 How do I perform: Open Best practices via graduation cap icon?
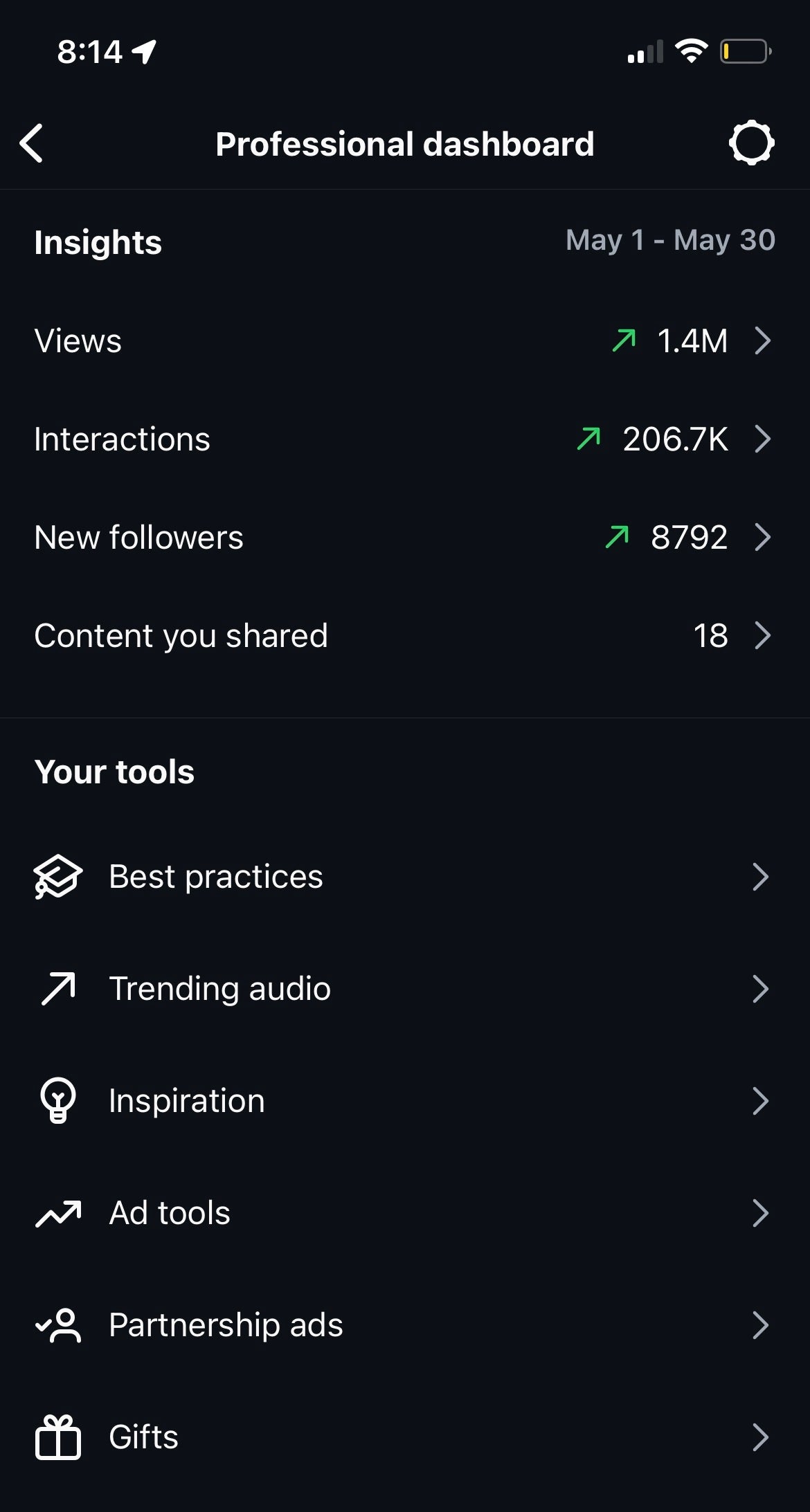coord(57,877)
